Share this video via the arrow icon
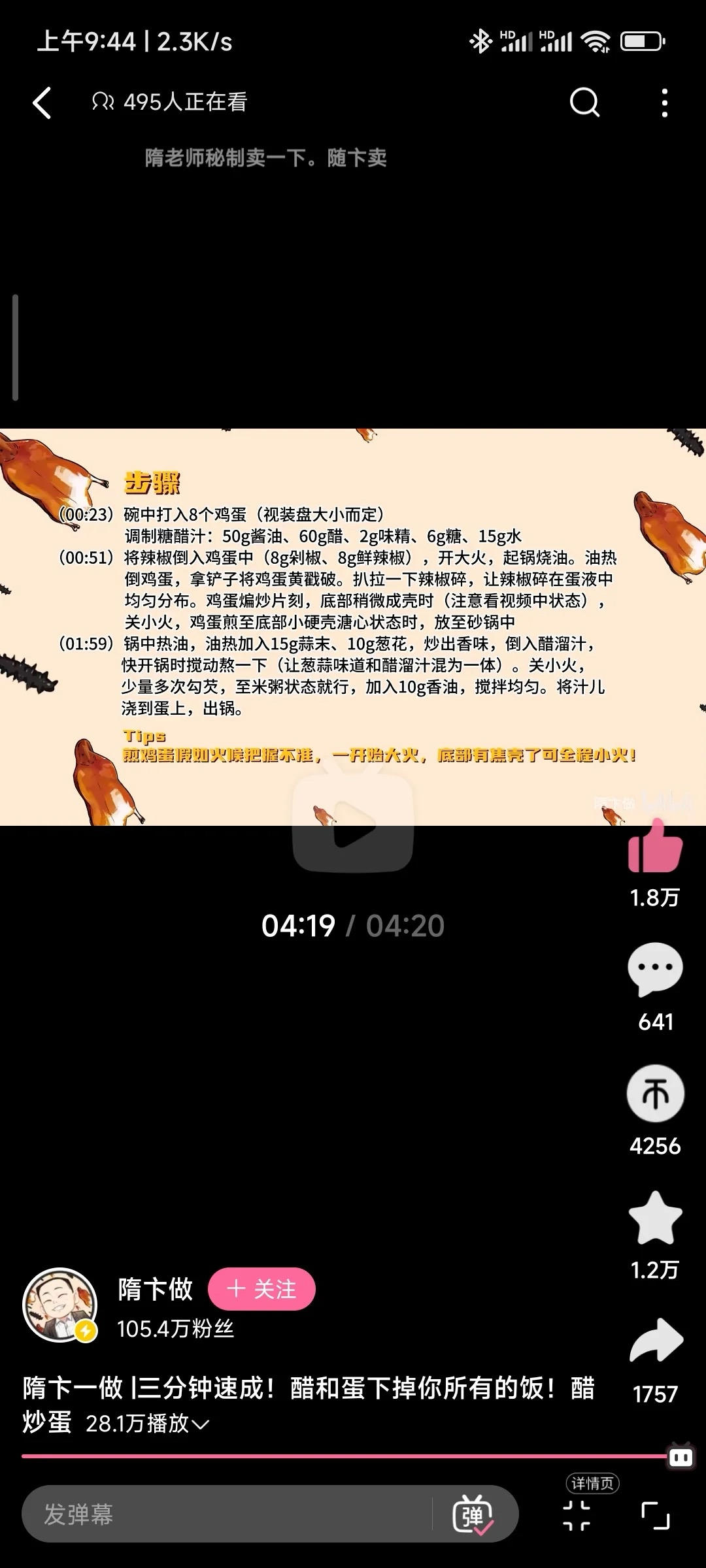The width and height of the screenshot is (706, 1568). click(656, 1341)
